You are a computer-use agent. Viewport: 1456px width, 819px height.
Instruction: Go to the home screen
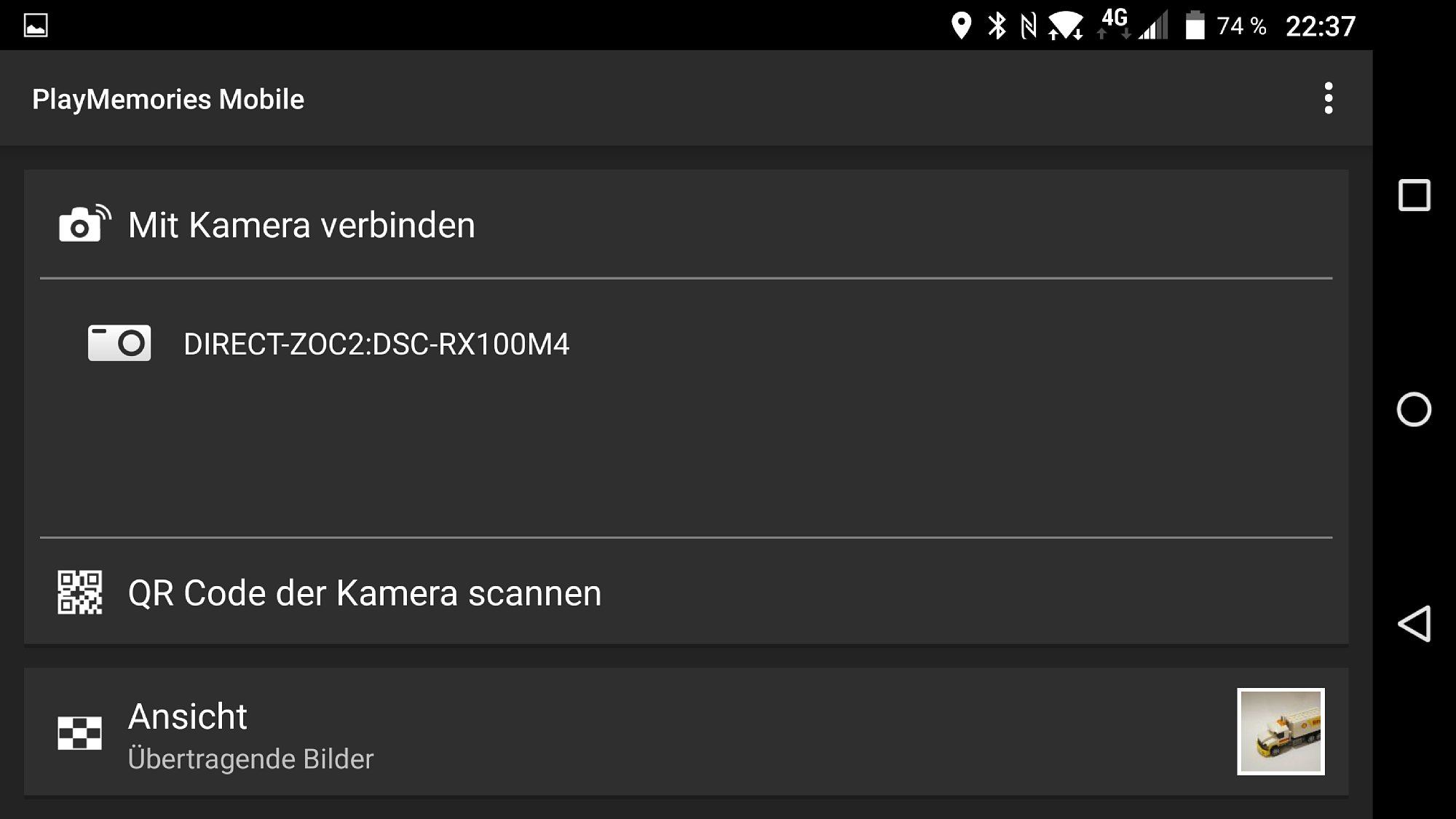[x=1414, y=410]
